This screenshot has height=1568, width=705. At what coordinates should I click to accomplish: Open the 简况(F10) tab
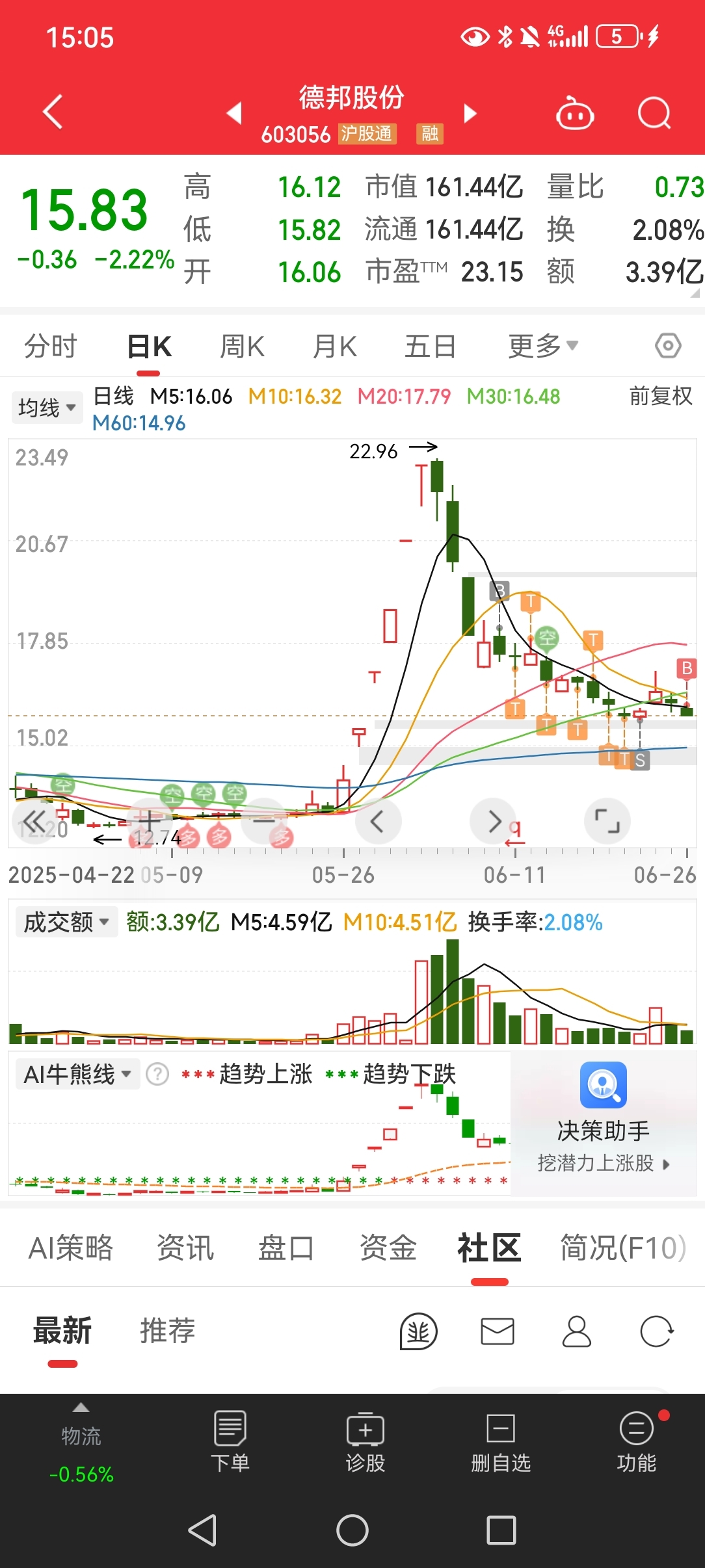coord(623,1248)
